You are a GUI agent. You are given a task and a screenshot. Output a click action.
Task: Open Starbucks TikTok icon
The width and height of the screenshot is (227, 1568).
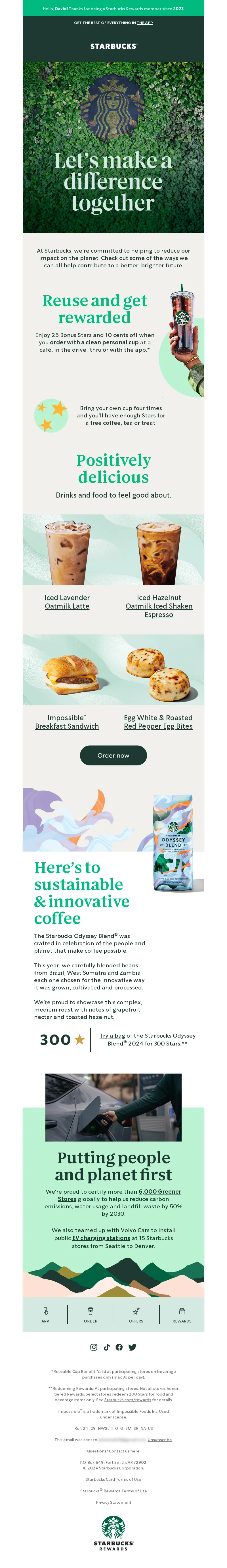click(x=107, y=1347)
